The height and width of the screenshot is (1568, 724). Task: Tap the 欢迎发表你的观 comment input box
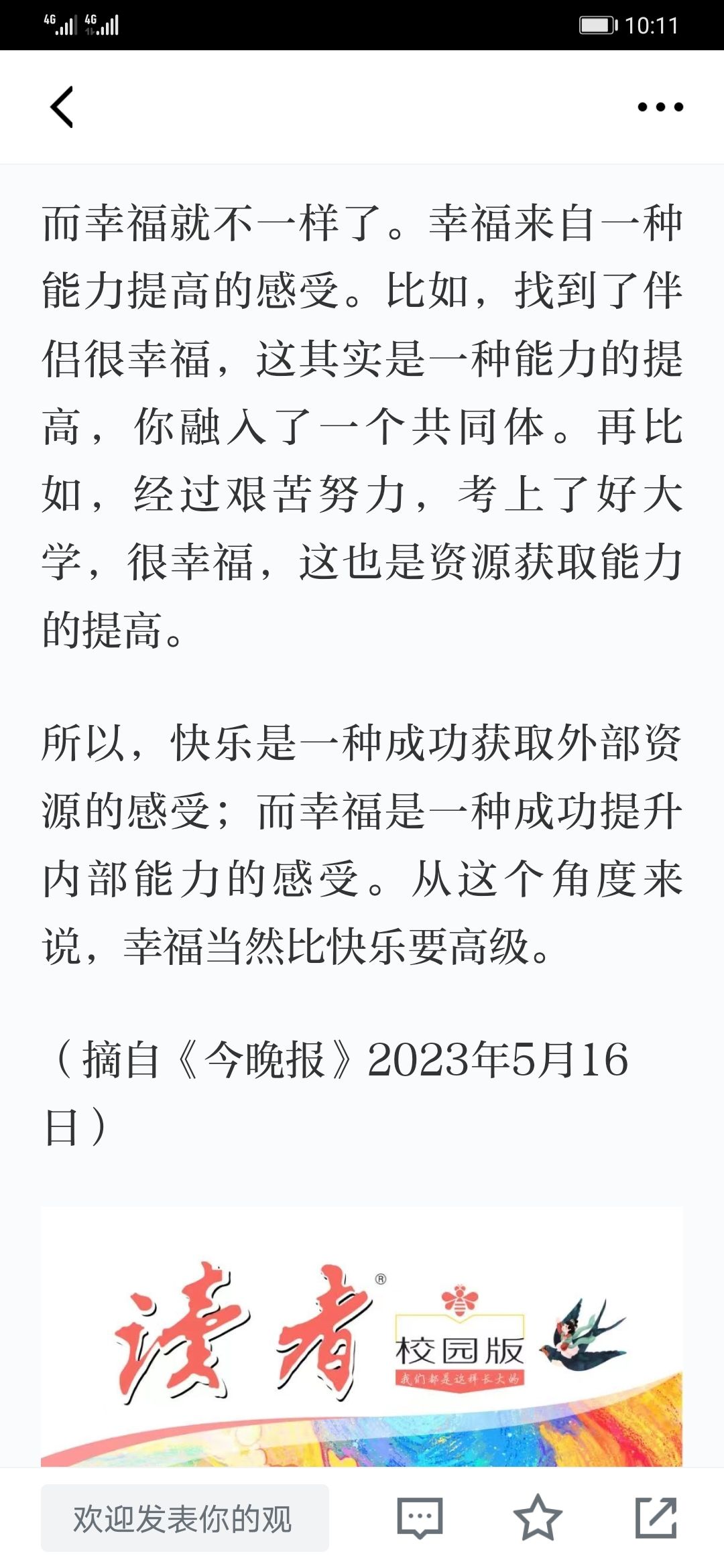pos(185,1518)
